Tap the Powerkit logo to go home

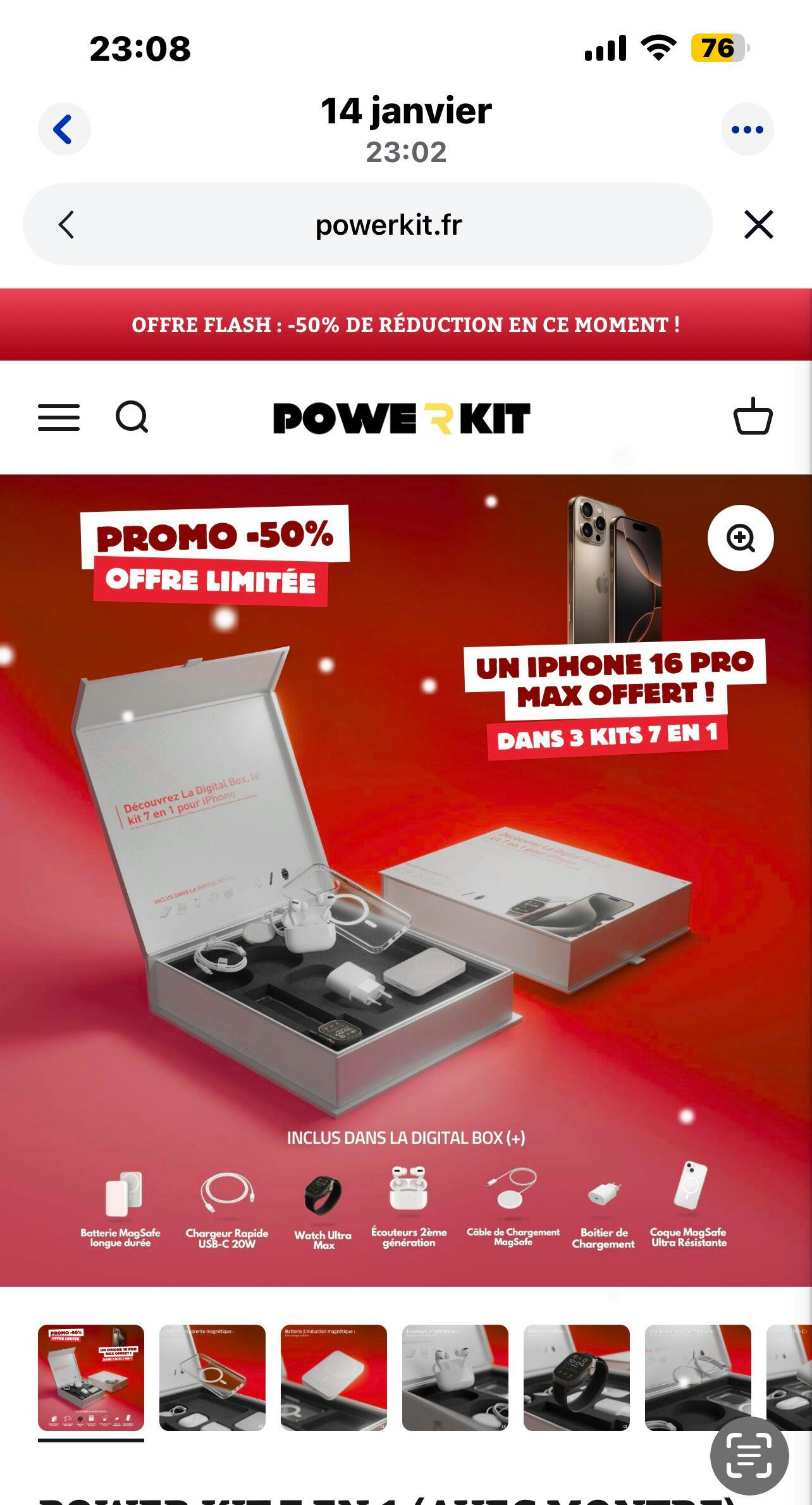pyautogui.click(x=402, y=418)
